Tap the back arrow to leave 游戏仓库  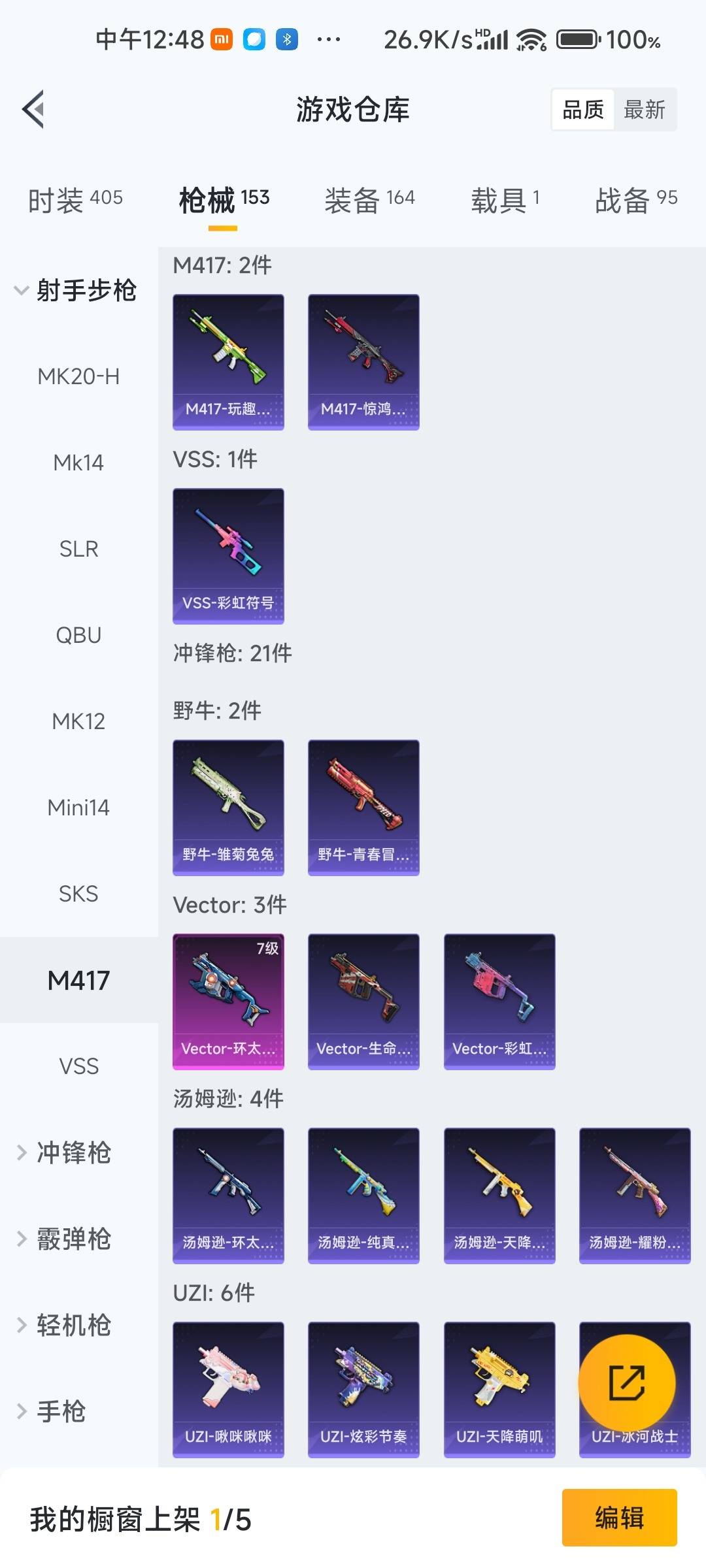[31, 109]
